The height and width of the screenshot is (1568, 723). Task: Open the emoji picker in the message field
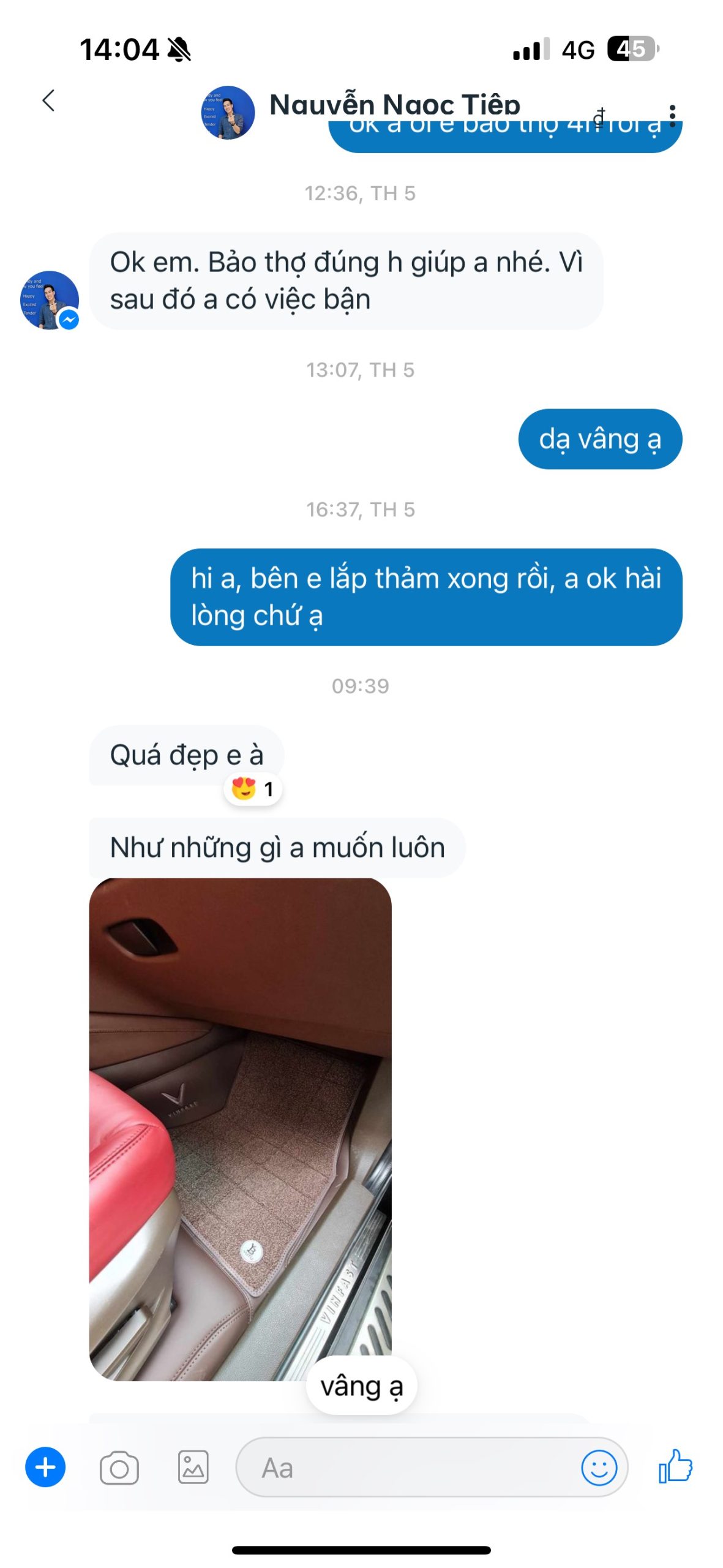point(598,1468)
